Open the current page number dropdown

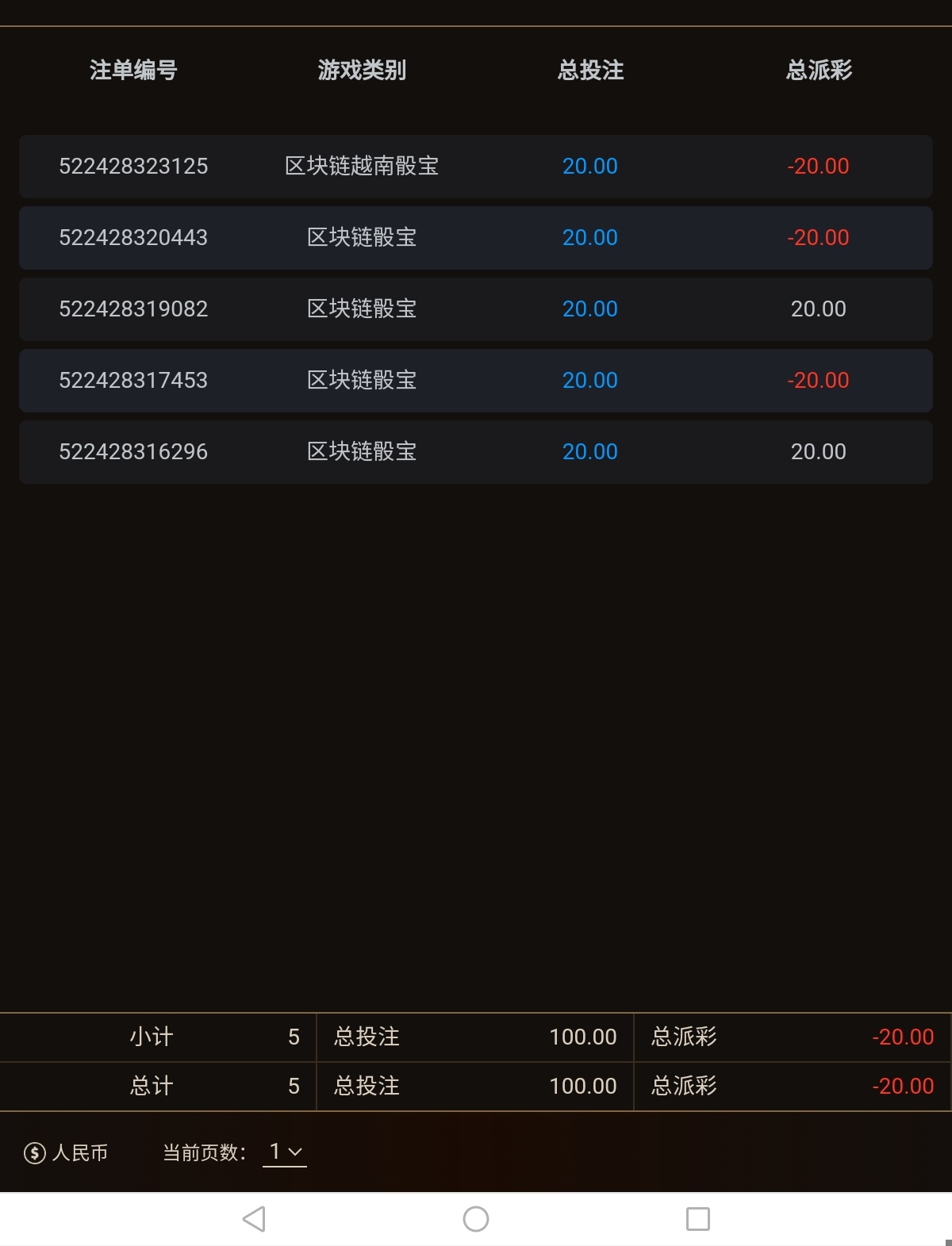(285, 1152)
